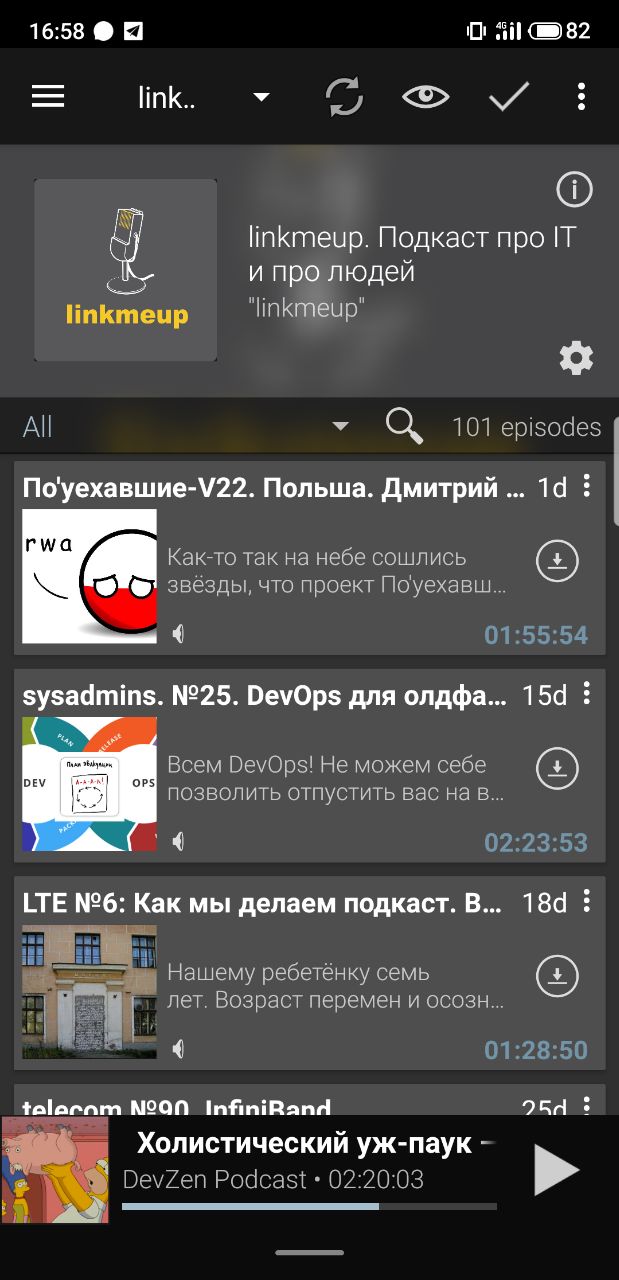619x1280 pixels.
Task: Mark all episodes with the checkmark
Action: click(508, 97)
